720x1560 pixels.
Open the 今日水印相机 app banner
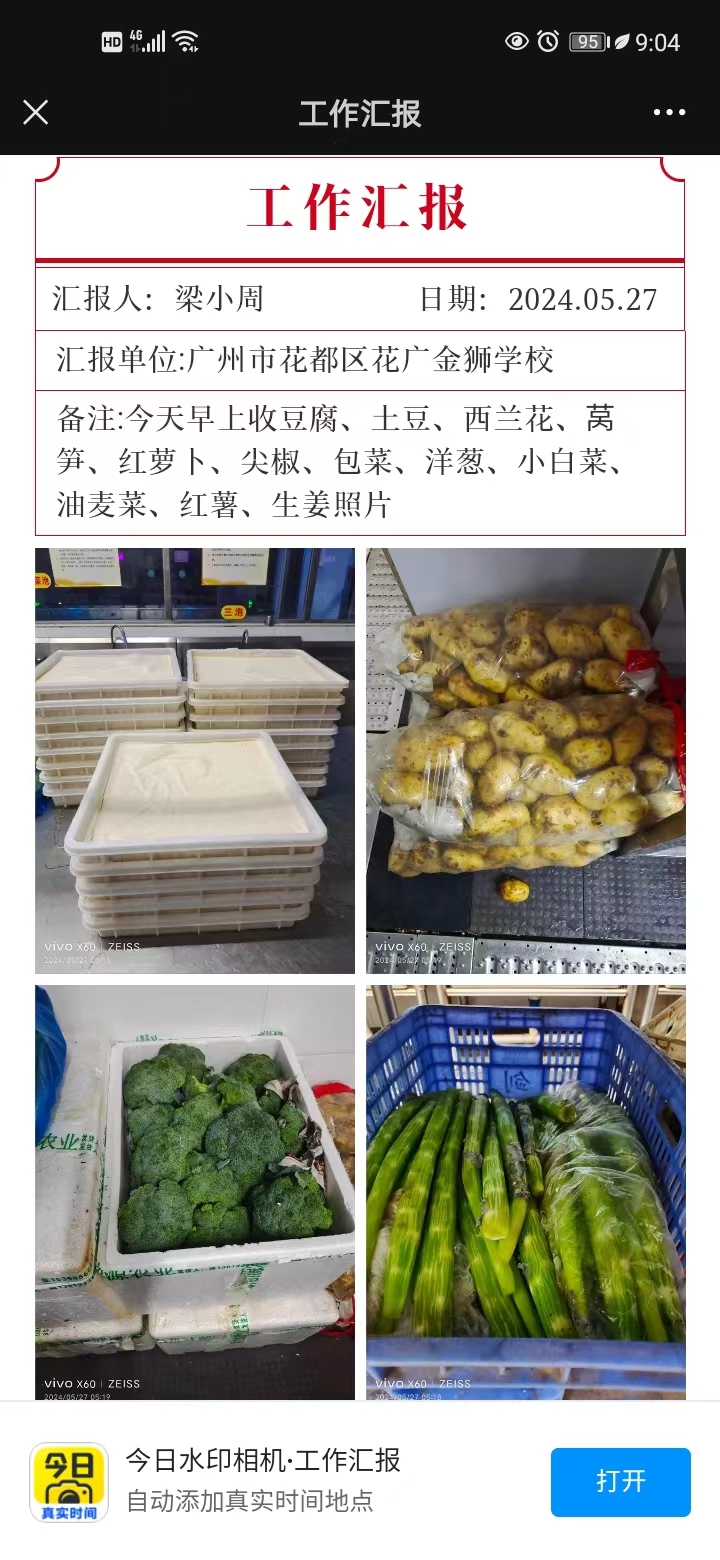click(262, 1480)
